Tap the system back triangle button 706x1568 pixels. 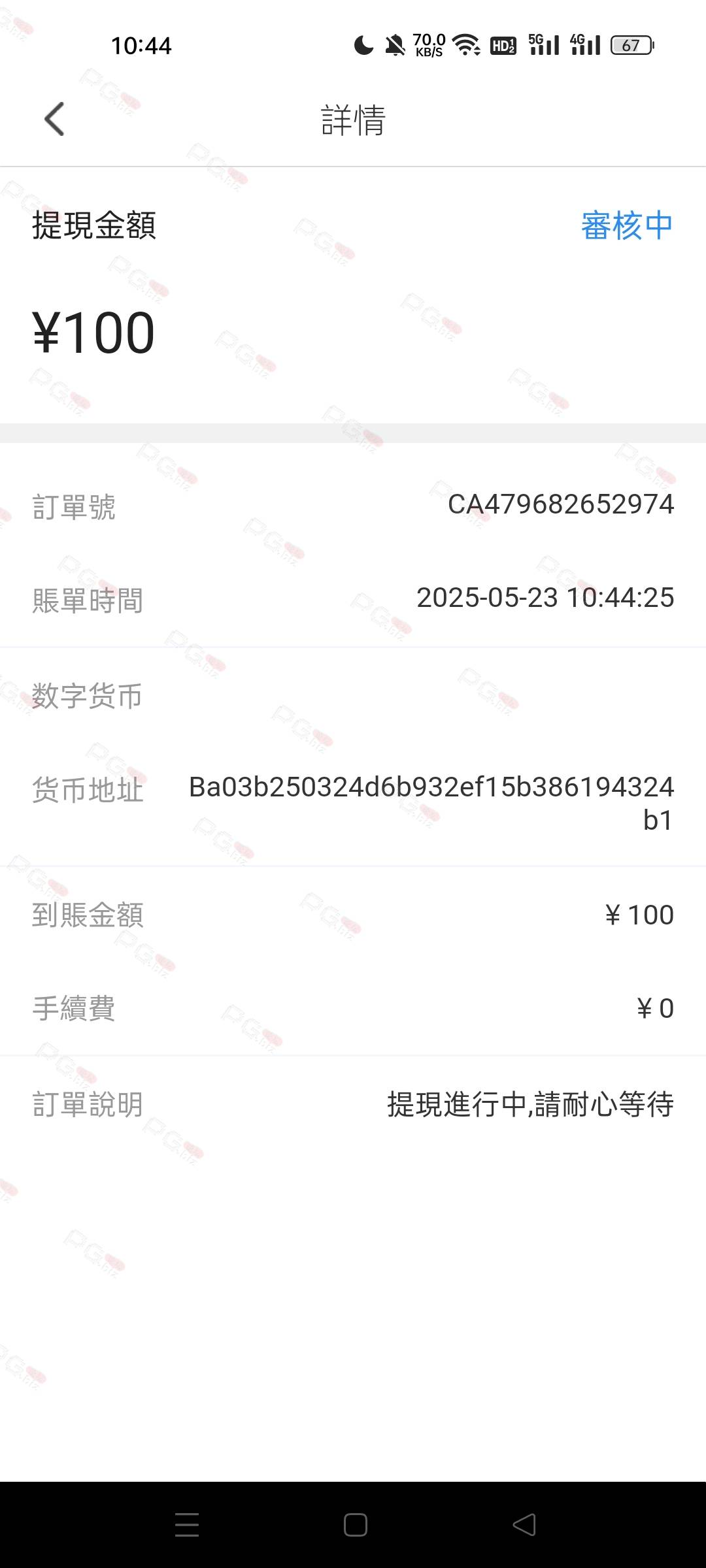[524, 1525]
